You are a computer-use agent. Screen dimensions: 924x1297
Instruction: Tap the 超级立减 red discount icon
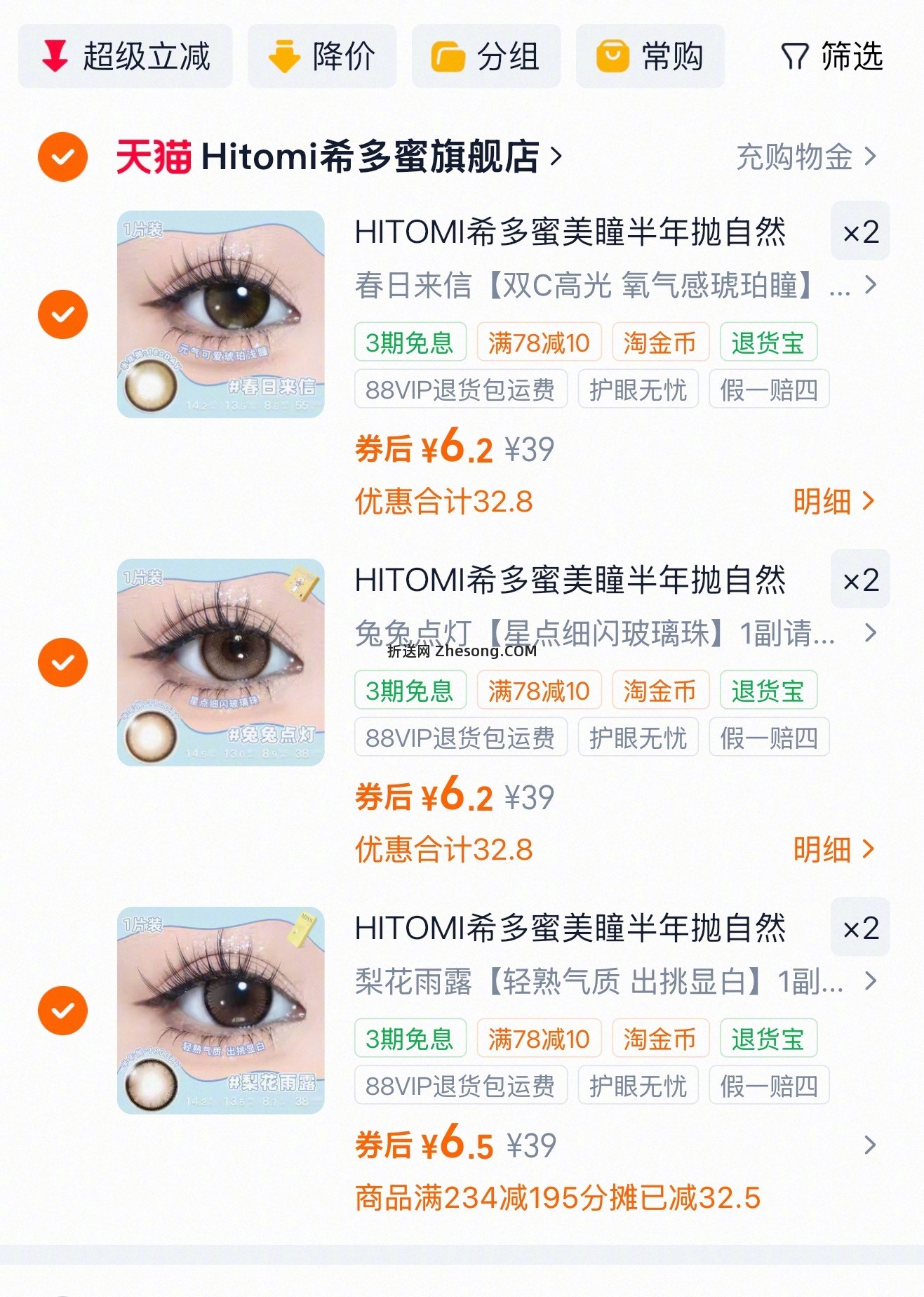point(53,56)
